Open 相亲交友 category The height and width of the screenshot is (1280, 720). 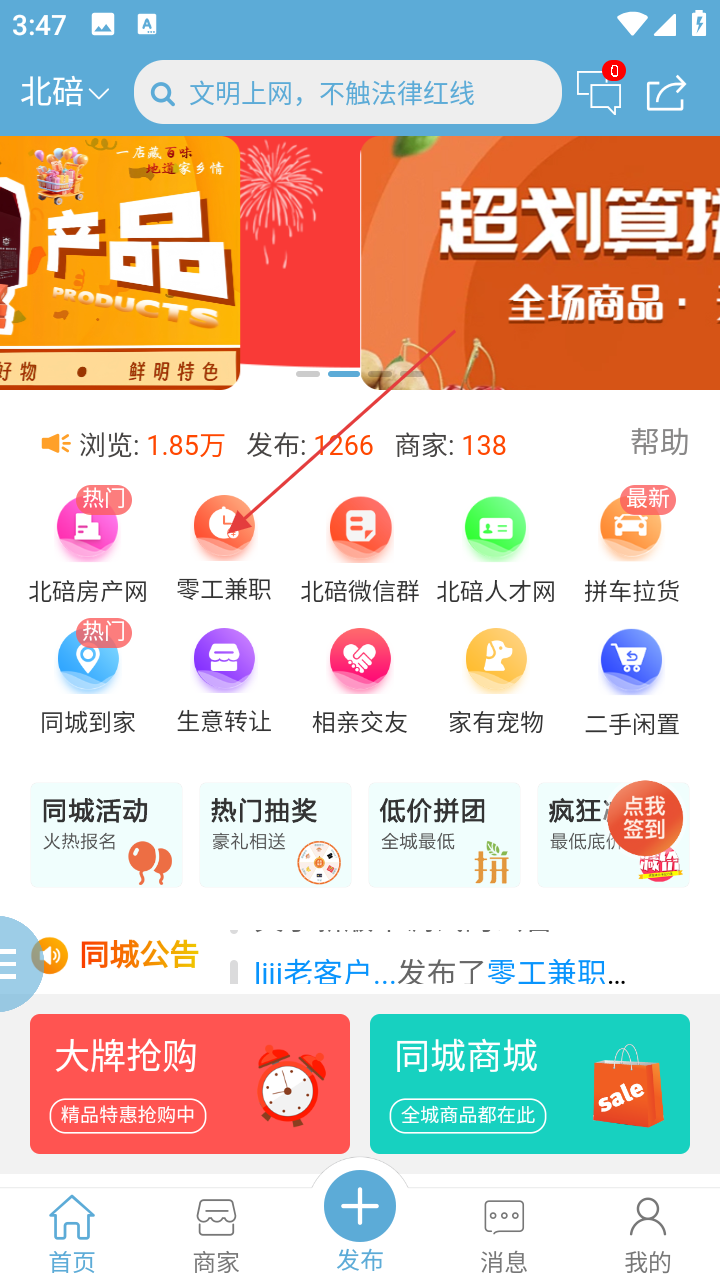(x=360, y=678)
